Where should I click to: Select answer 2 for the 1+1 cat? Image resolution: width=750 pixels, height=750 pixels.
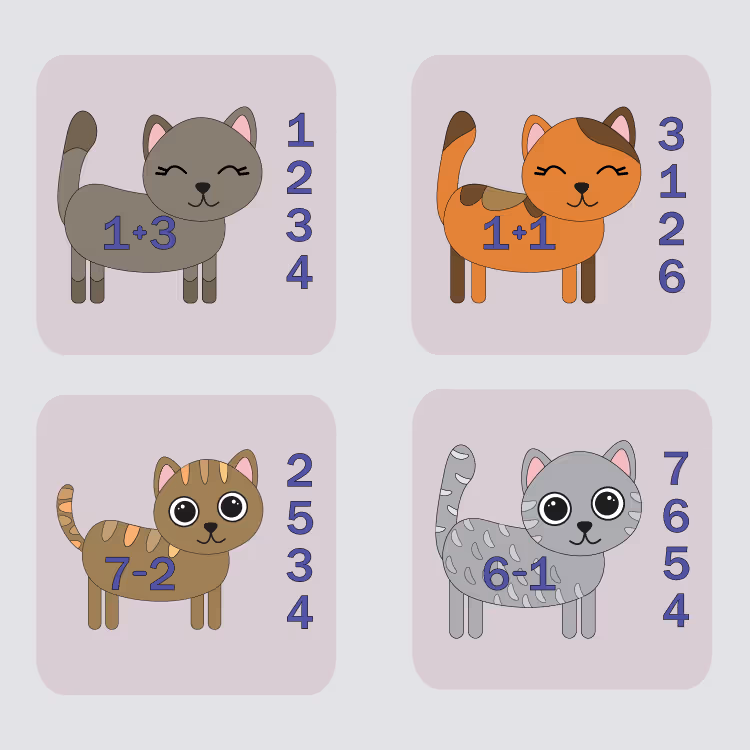point(672,229)
